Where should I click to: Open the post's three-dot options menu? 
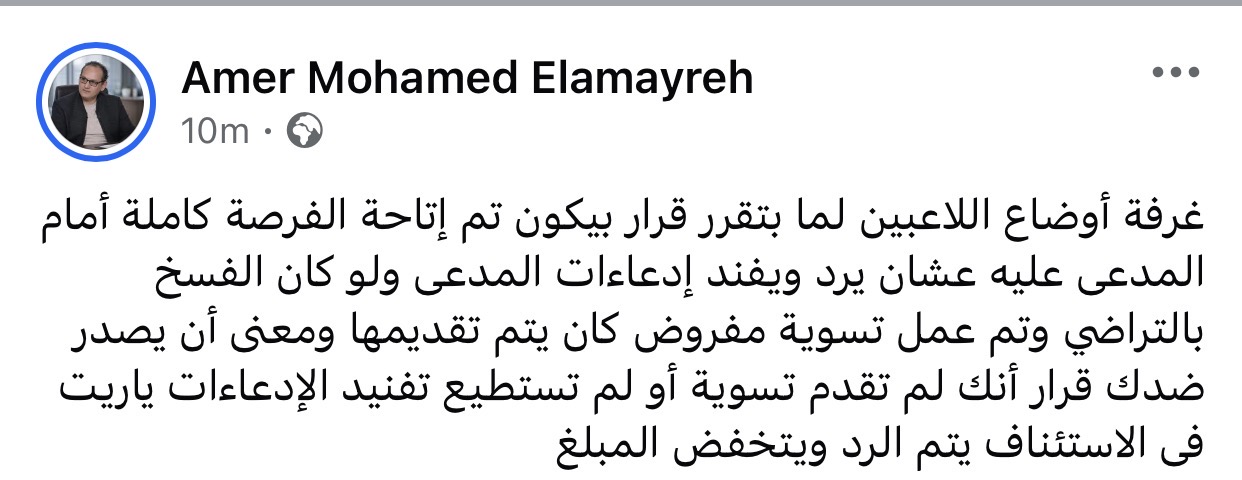pos(1172,73)
